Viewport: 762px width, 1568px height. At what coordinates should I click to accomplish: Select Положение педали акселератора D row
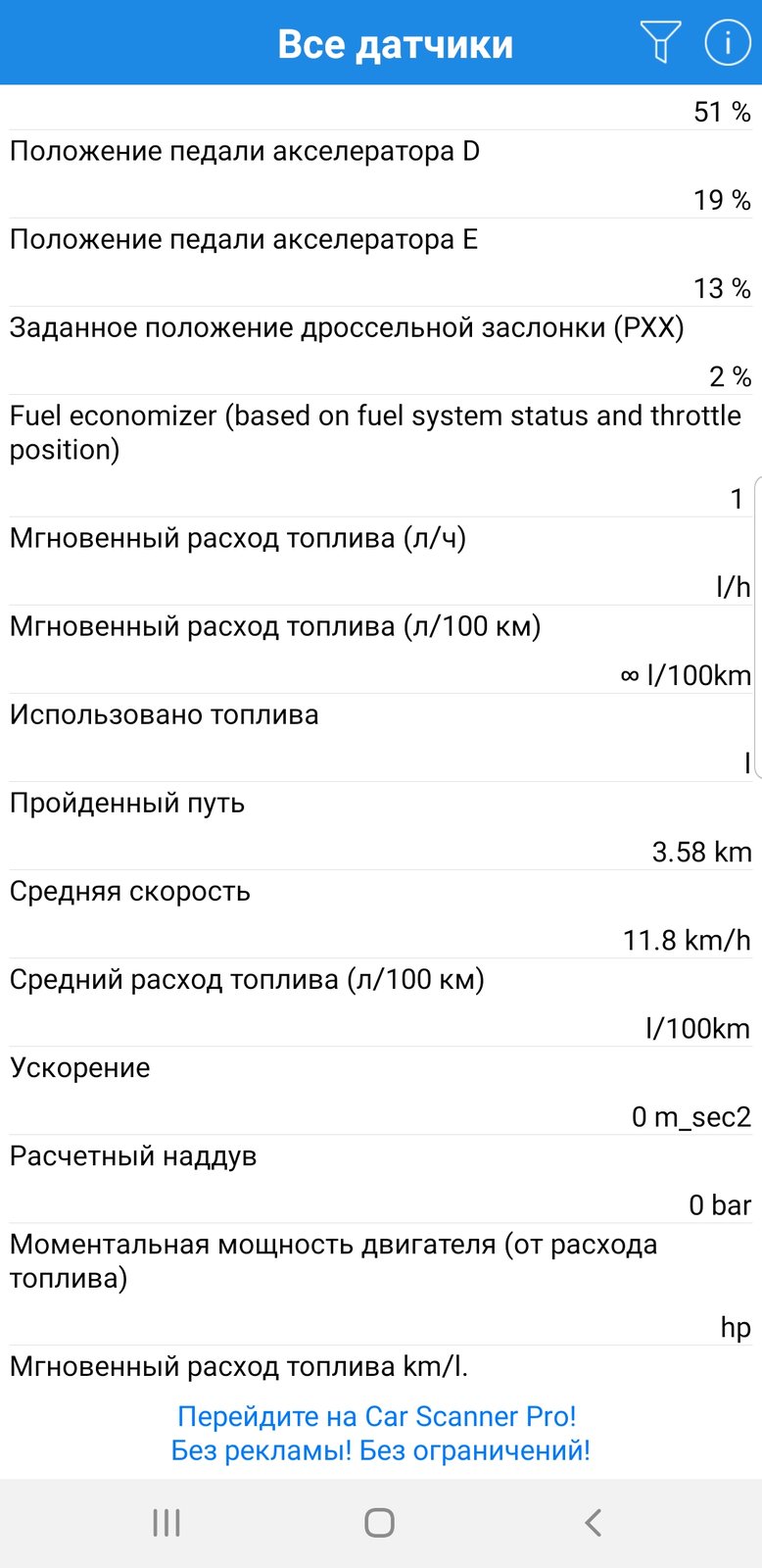381,174
